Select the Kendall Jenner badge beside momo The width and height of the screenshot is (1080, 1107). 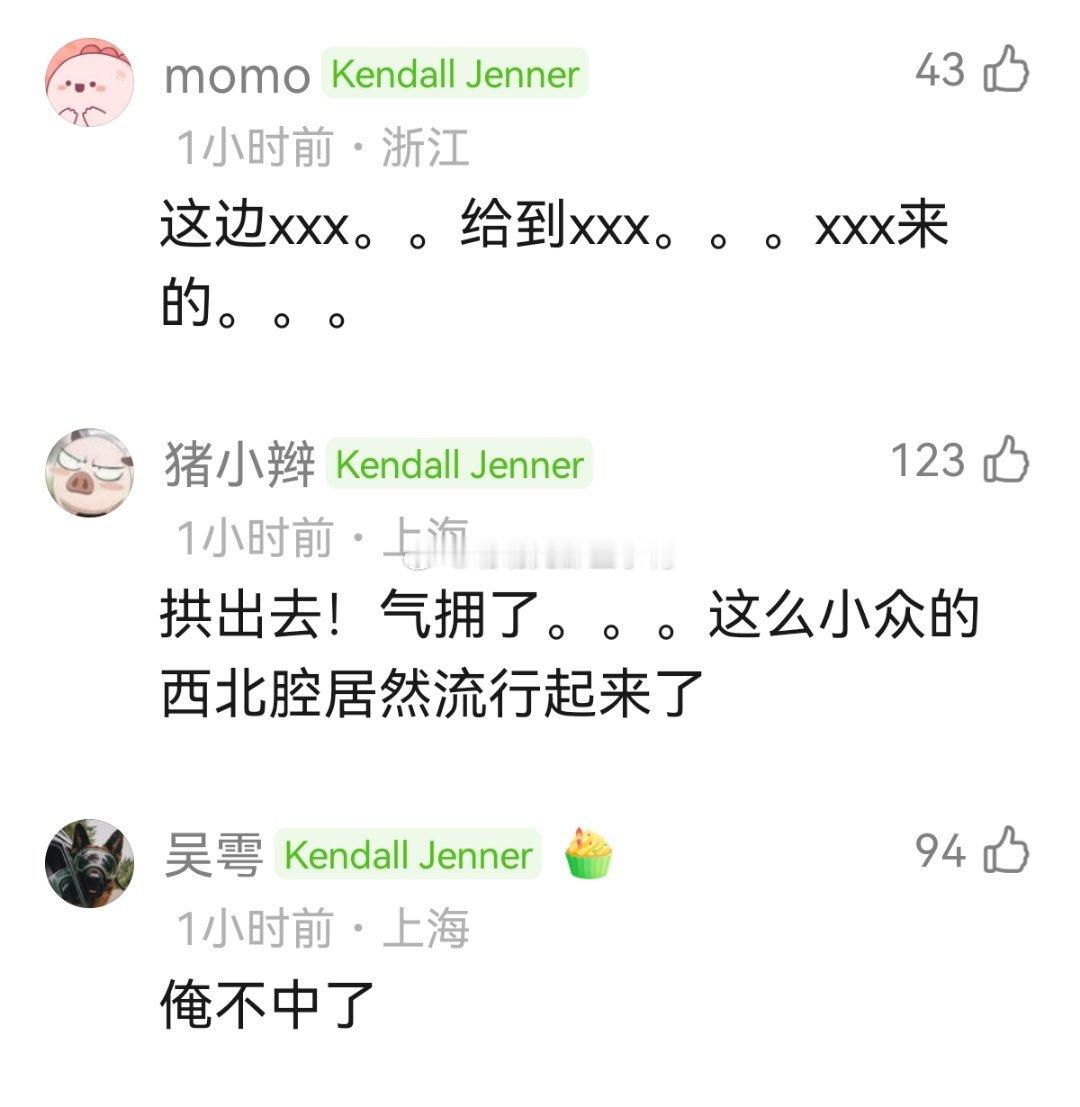tap(456, 73)
